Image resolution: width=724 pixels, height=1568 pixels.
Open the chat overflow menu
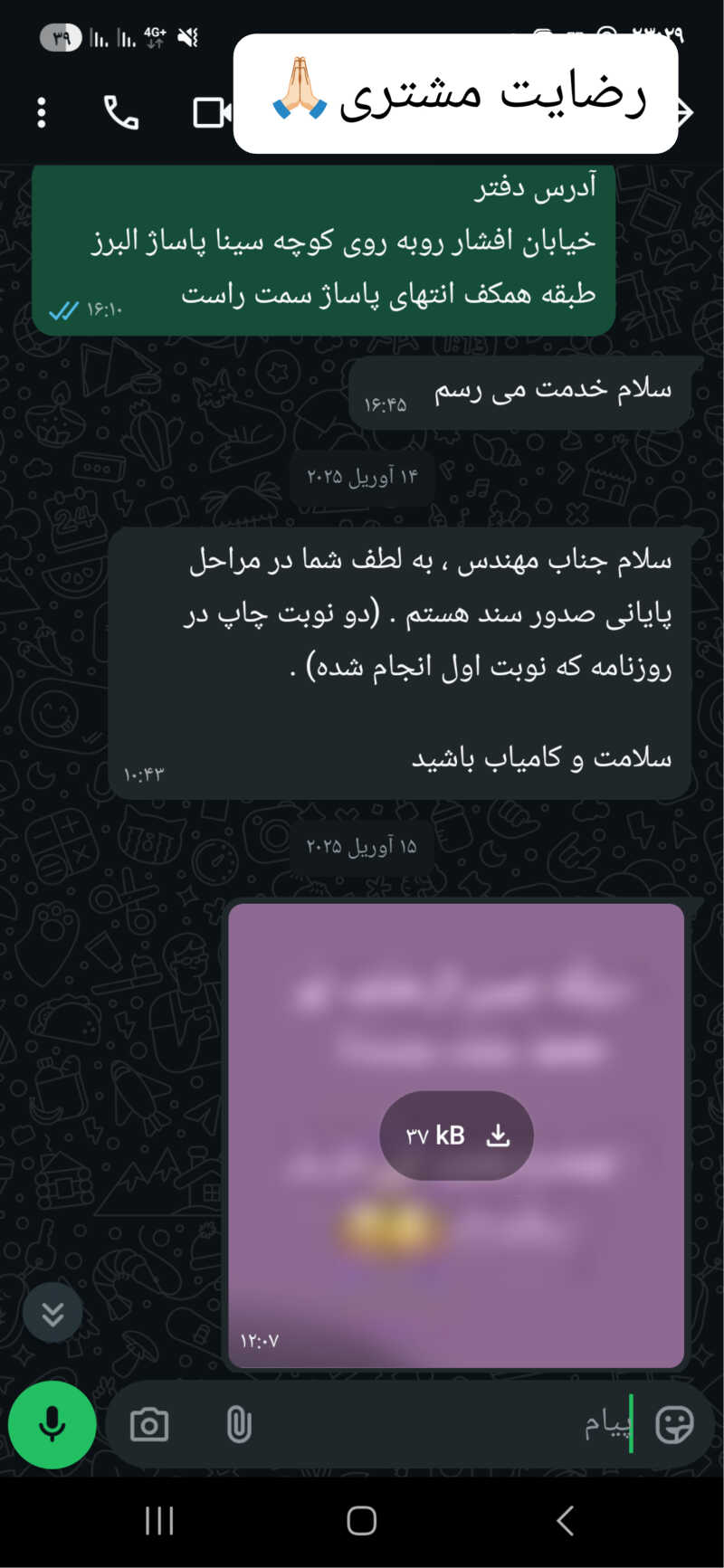tap(42, 112)
